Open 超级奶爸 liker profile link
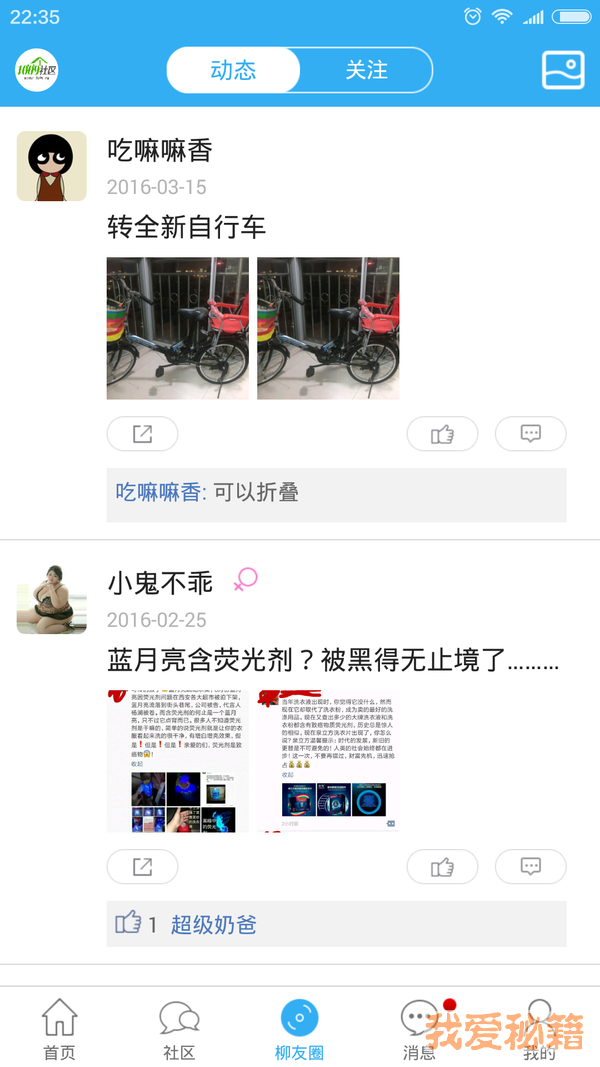Screen dimensions: 600x1067 213,924
